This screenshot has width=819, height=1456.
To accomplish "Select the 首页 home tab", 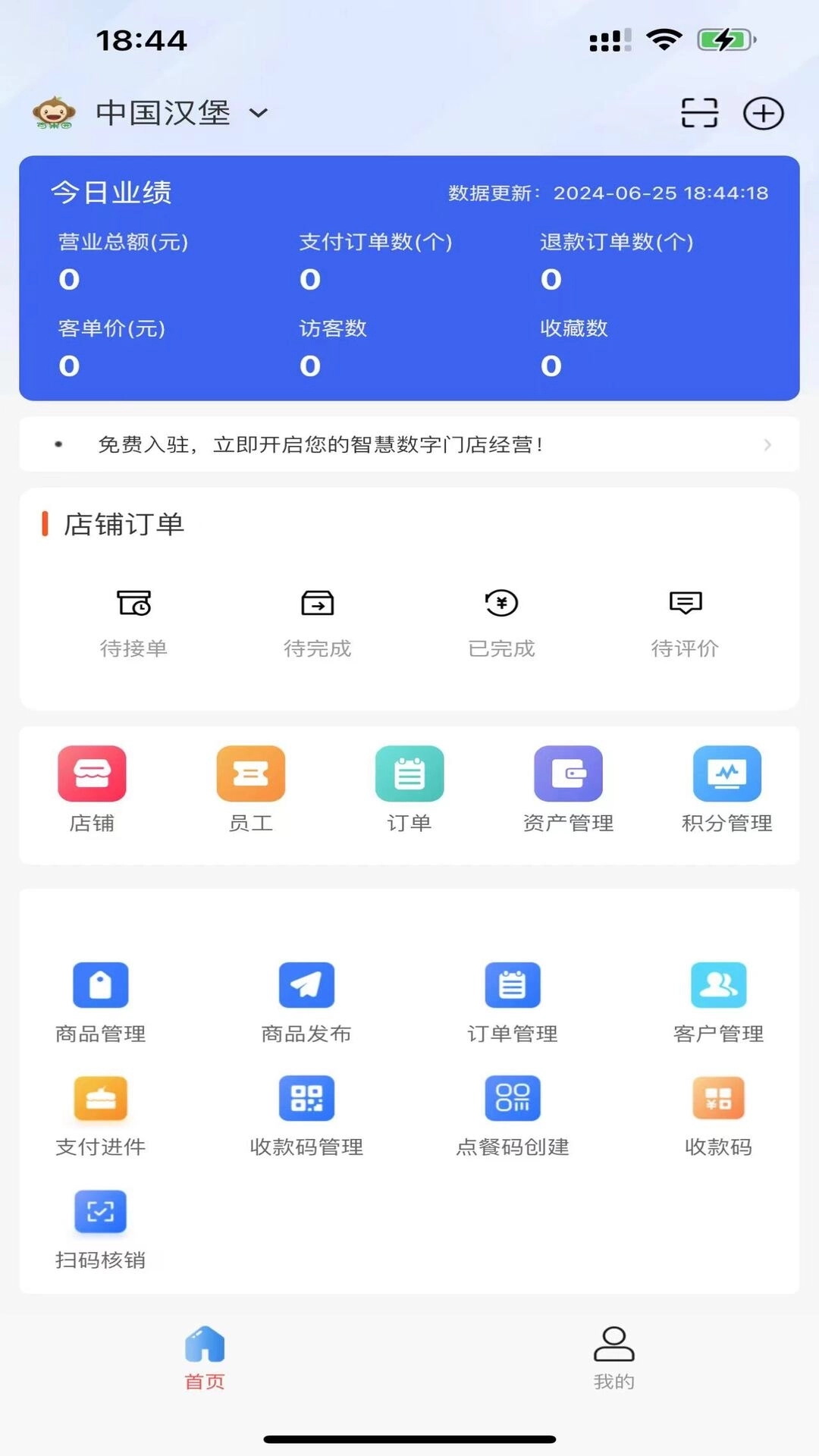I will point(203,1357).
